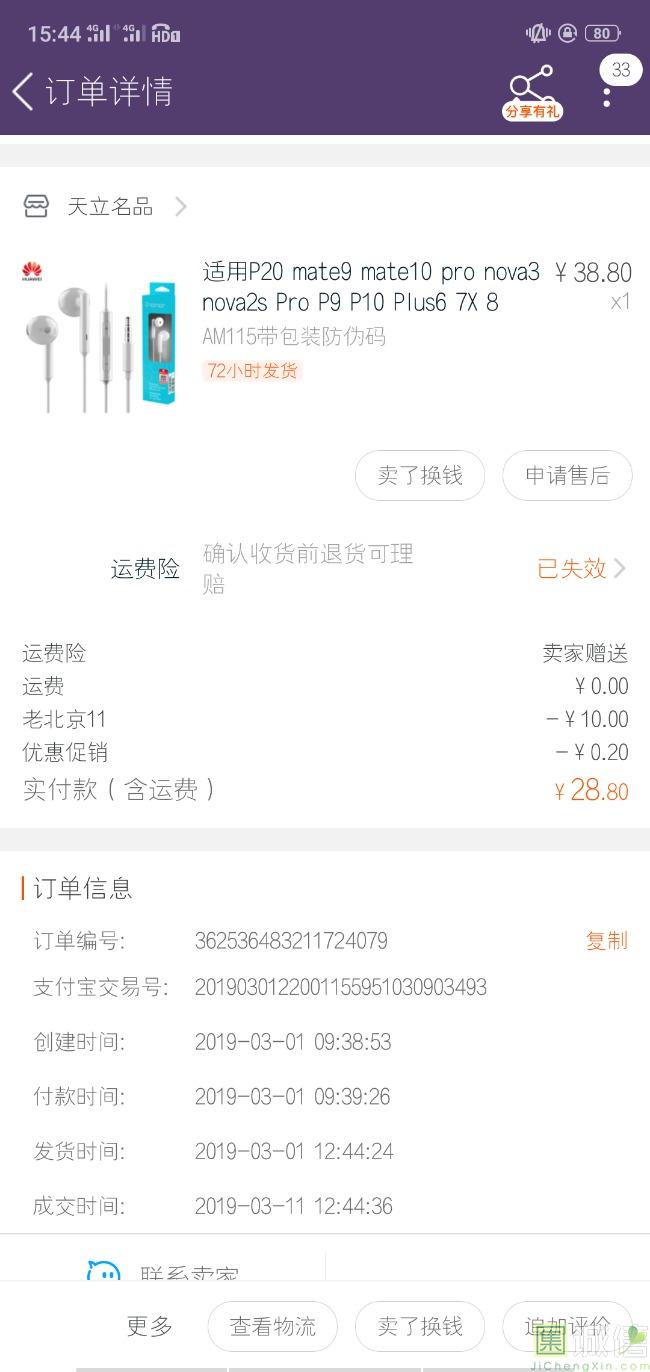View the 运费险 已失效 details

coord(582,569)
